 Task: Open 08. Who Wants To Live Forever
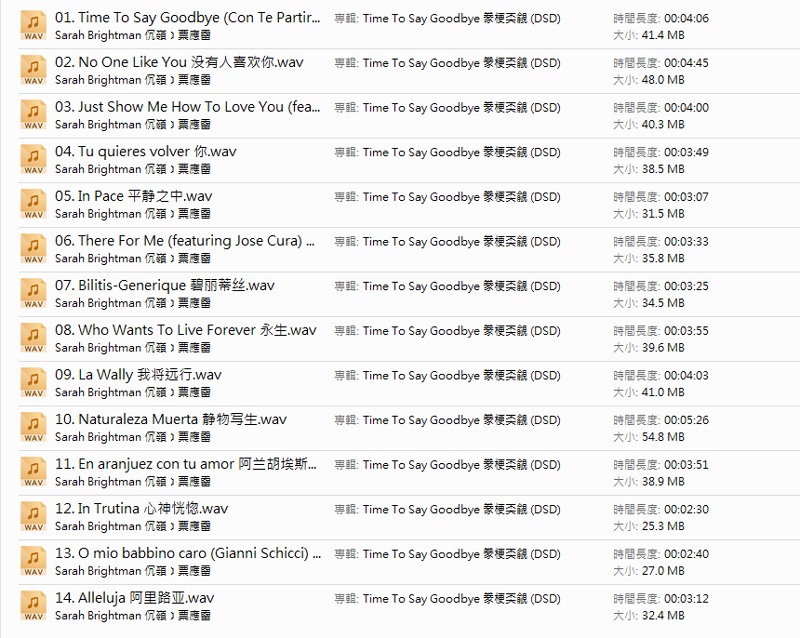click(x=185, y=330)
